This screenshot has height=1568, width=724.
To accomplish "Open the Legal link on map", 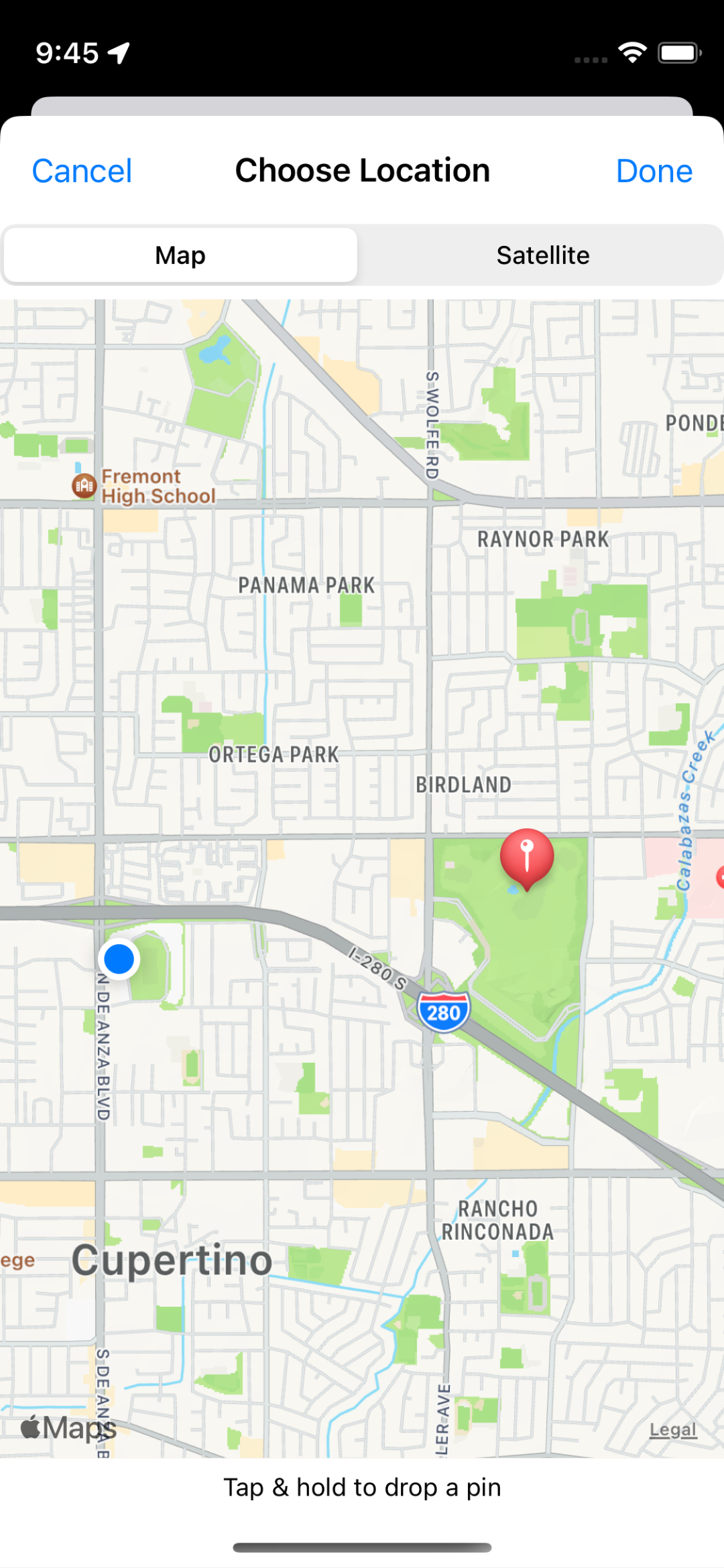I will [672, 1429].
